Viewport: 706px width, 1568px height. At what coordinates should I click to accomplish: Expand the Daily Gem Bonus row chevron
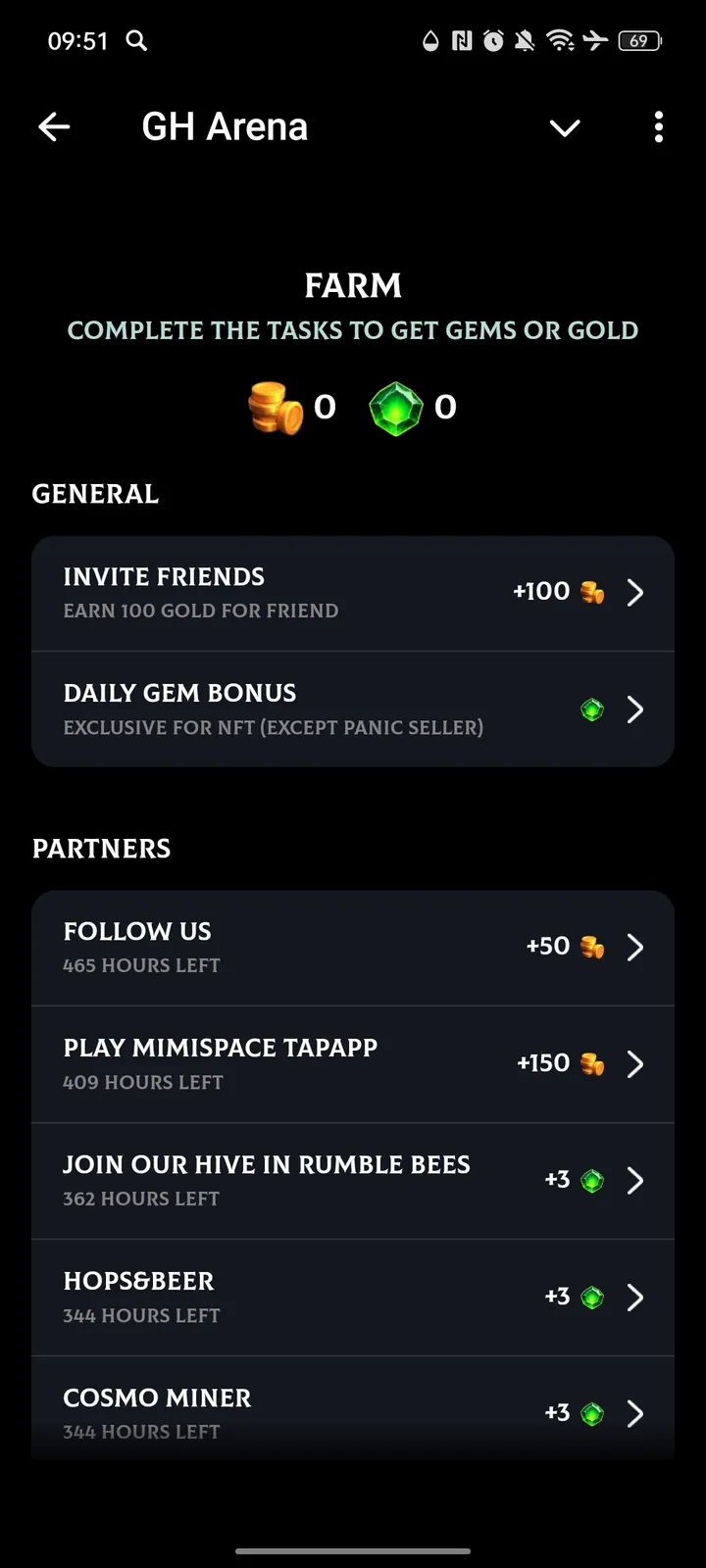[635, 709]
